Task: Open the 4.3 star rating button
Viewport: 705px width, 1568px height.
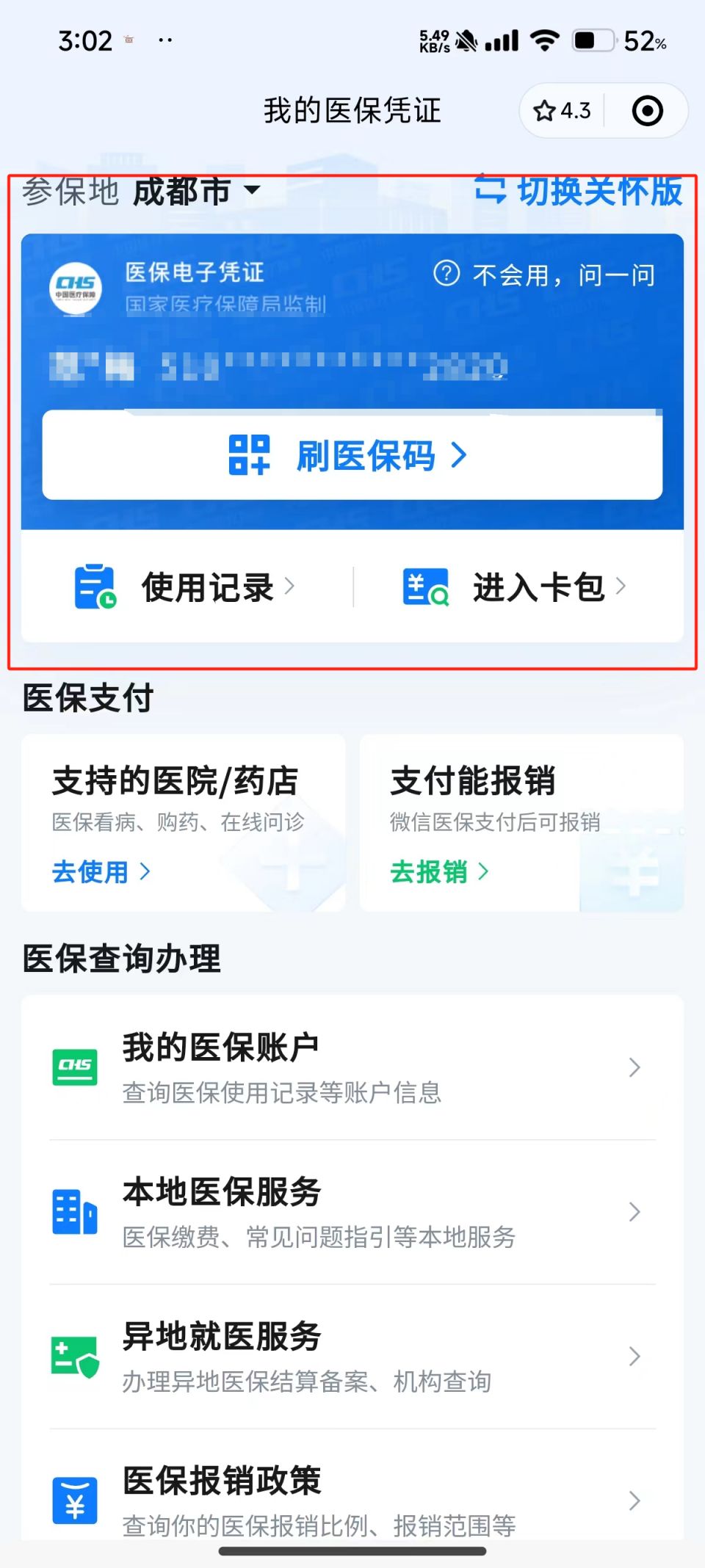Action: click(563, 111)
